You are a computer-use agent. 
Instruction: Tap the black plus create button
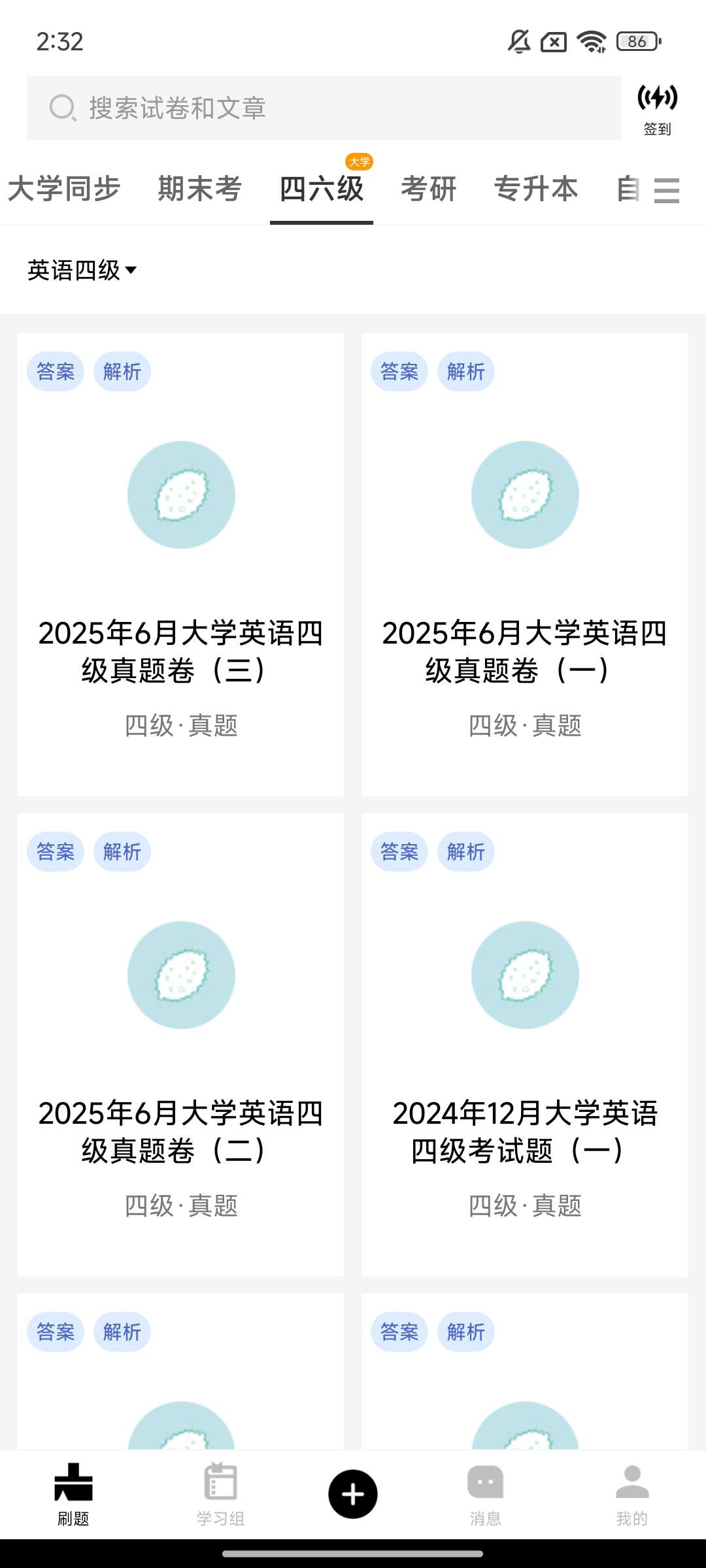click(x=353, y=1494)
